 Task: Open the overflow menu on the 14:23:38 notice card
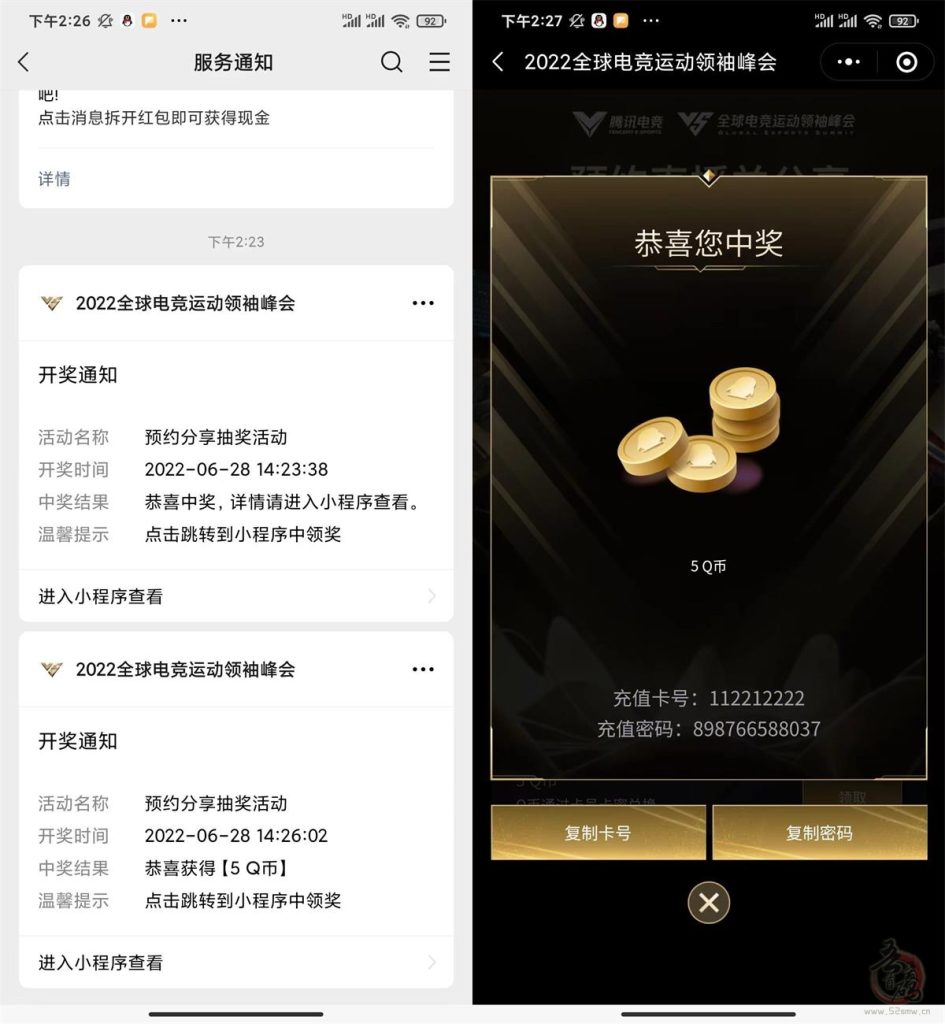tap(423, 304)
